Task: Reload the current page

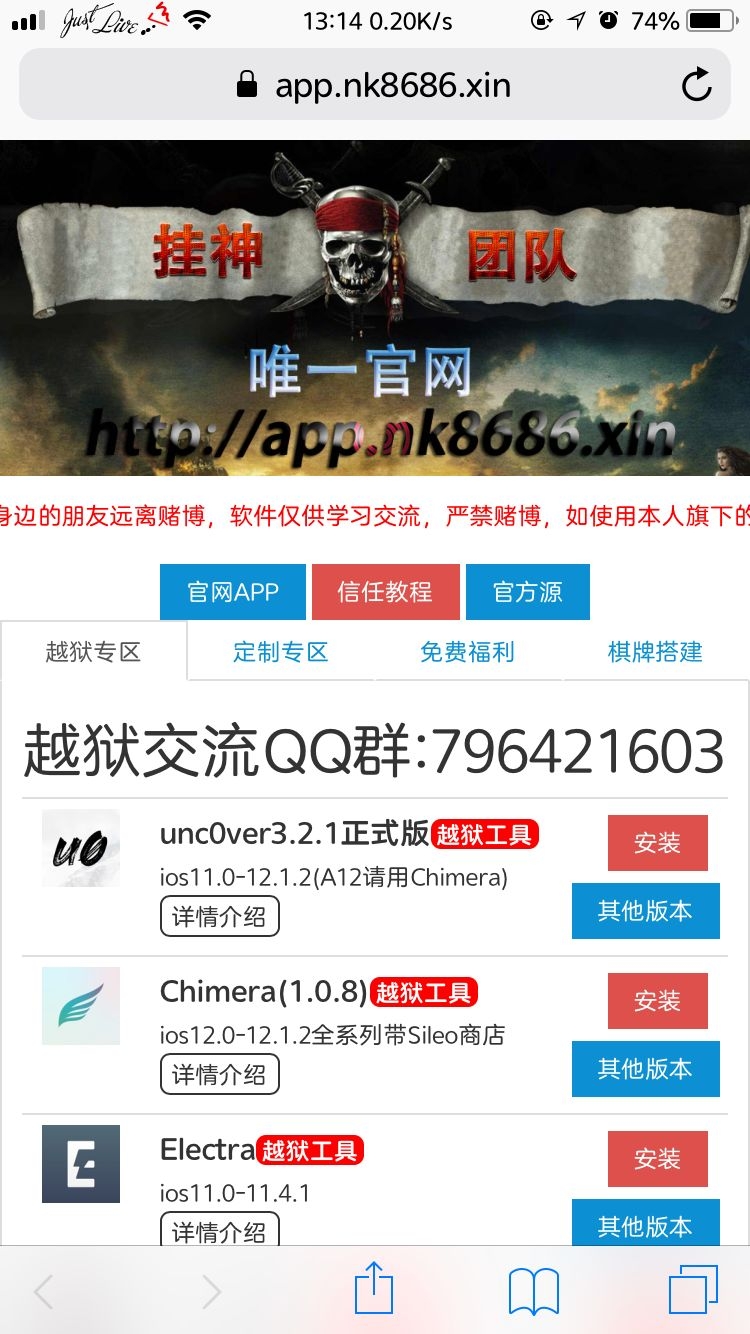Action: pos(696,86)
